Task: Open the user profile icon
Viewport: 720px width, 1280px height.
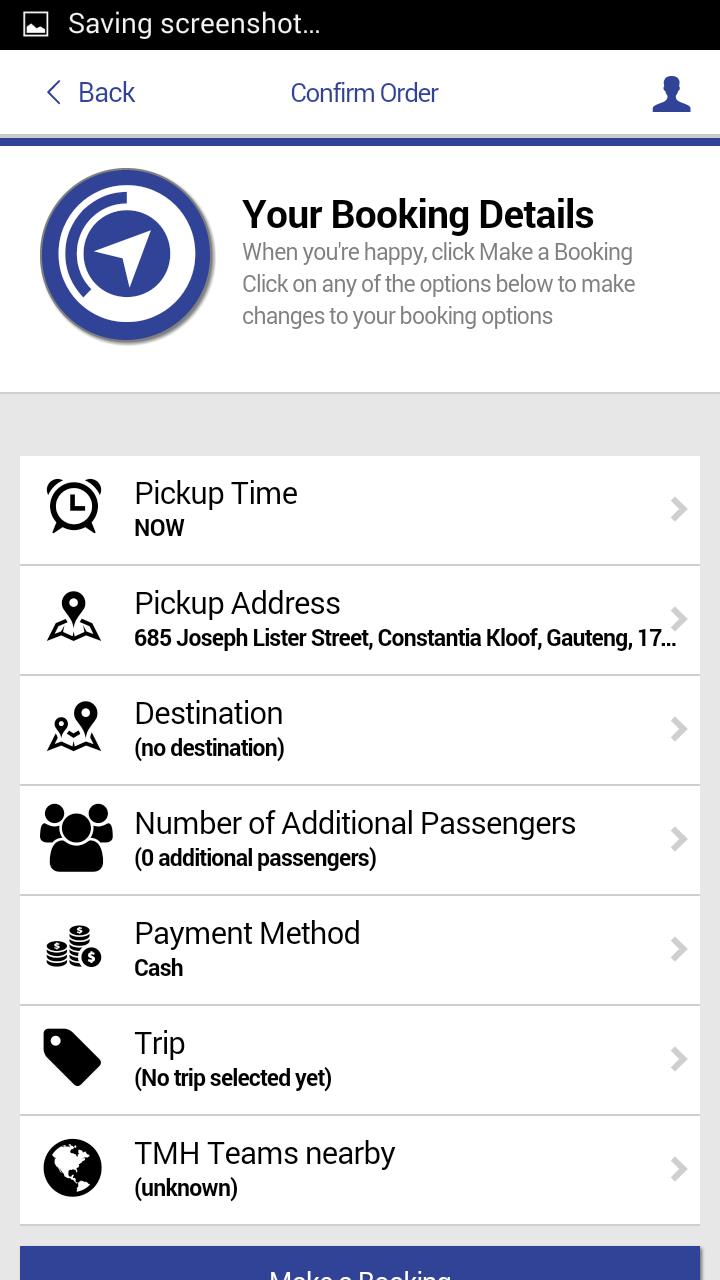Action: (x=671, y=93)
